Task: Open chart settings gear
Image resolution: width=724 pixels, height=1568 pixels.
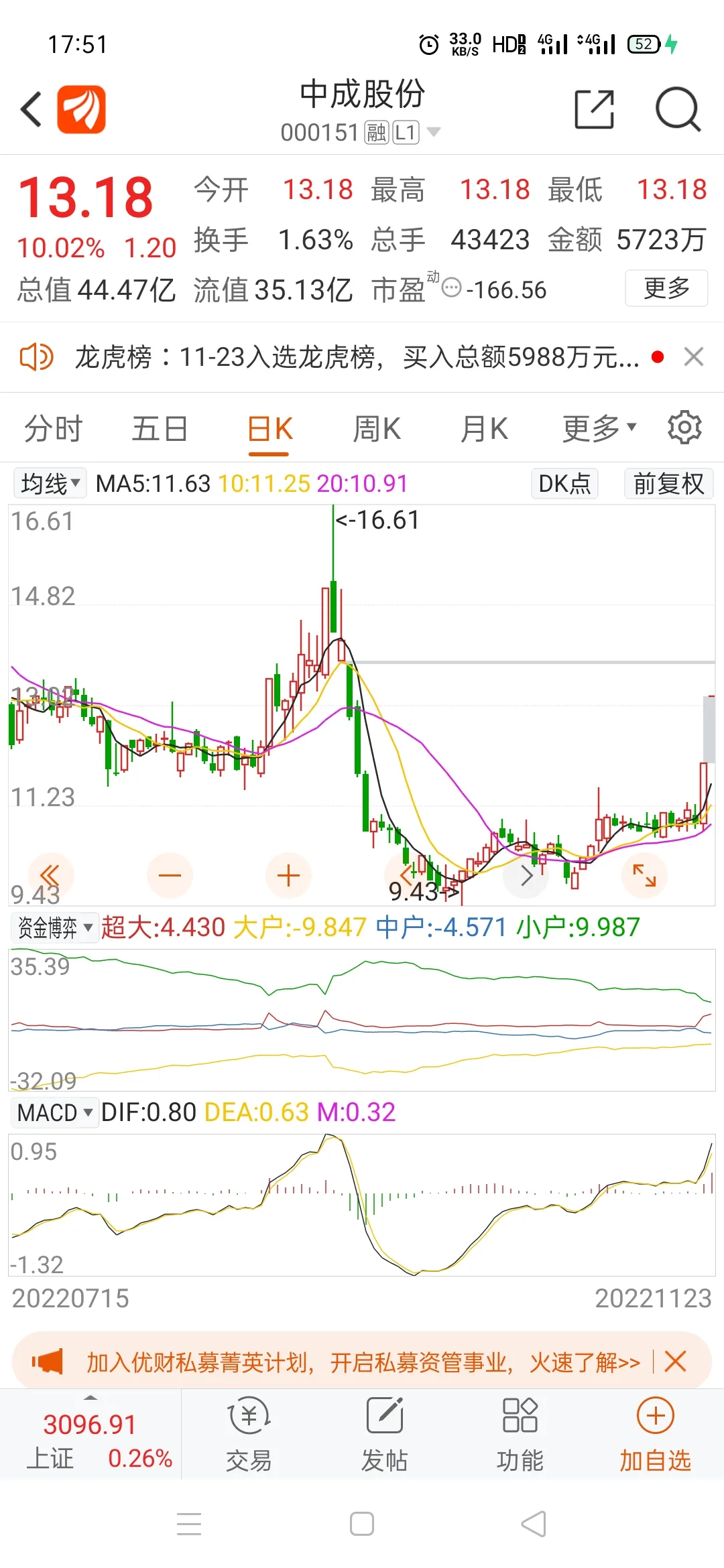Action: 684,428
